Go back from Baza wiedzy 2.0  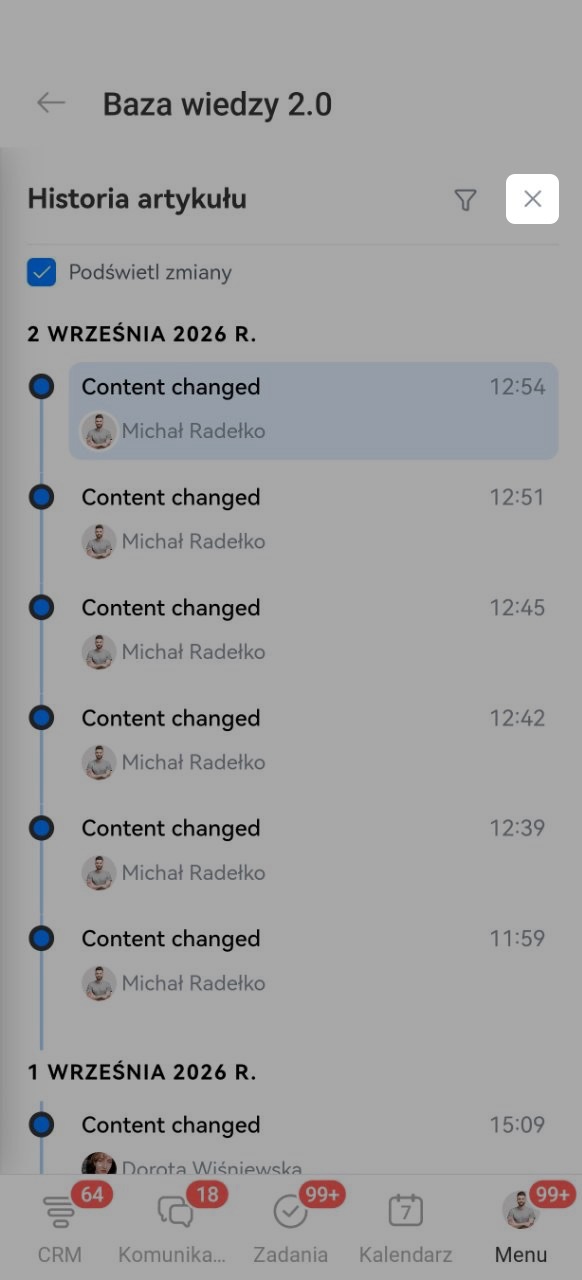[51, 103]
